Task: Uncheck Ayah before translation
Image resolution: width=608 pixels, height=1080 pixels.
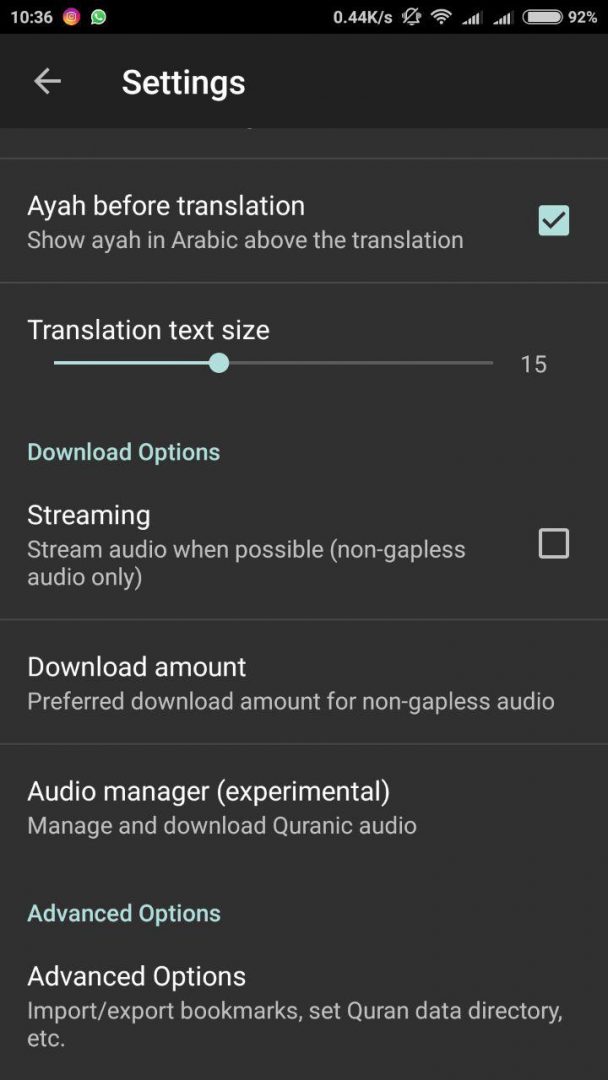Action: tap(553, 221)
